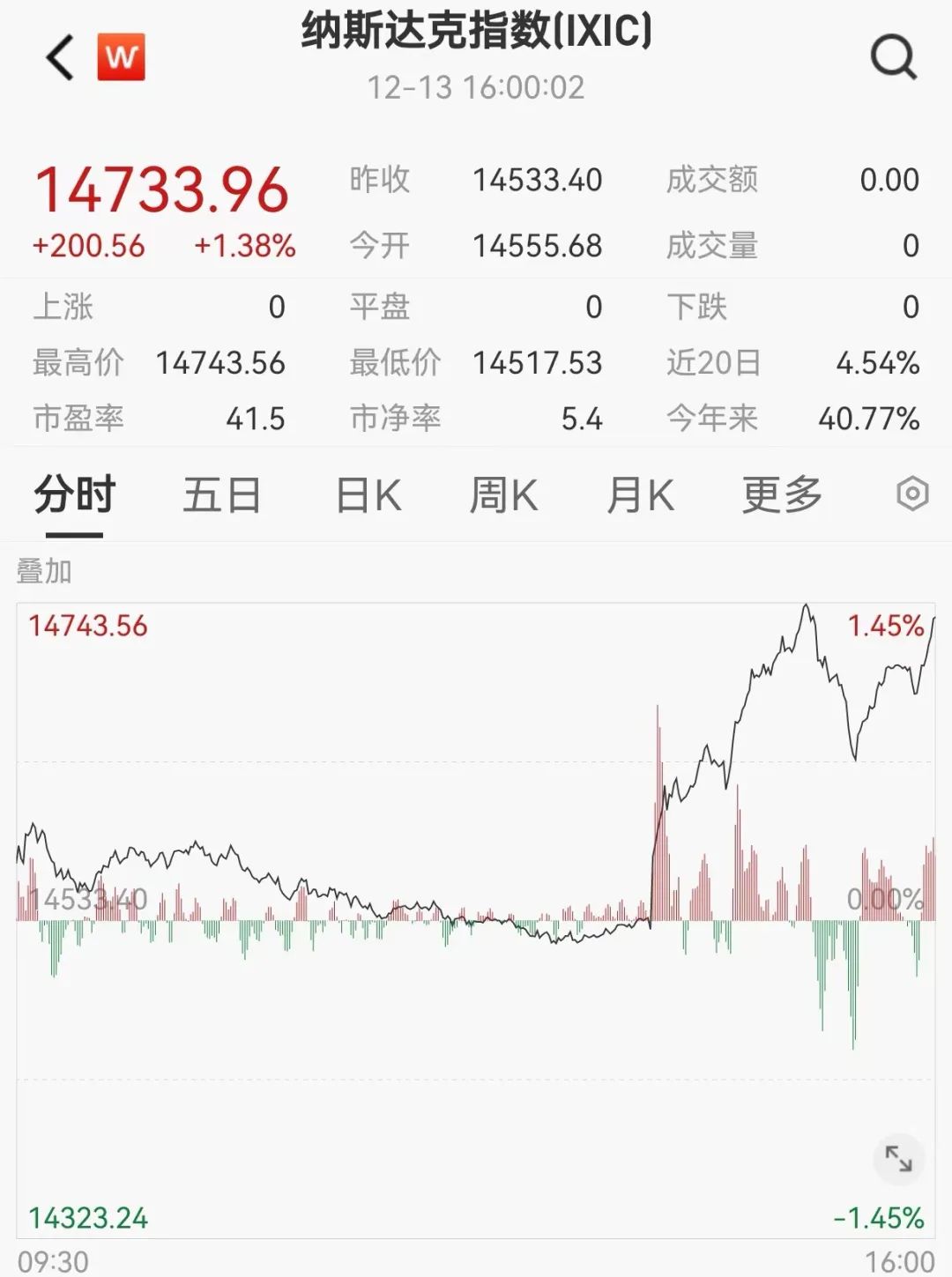Select the 分时 tab
Screen dimensions: 952x1277
[x=73, y=494]
